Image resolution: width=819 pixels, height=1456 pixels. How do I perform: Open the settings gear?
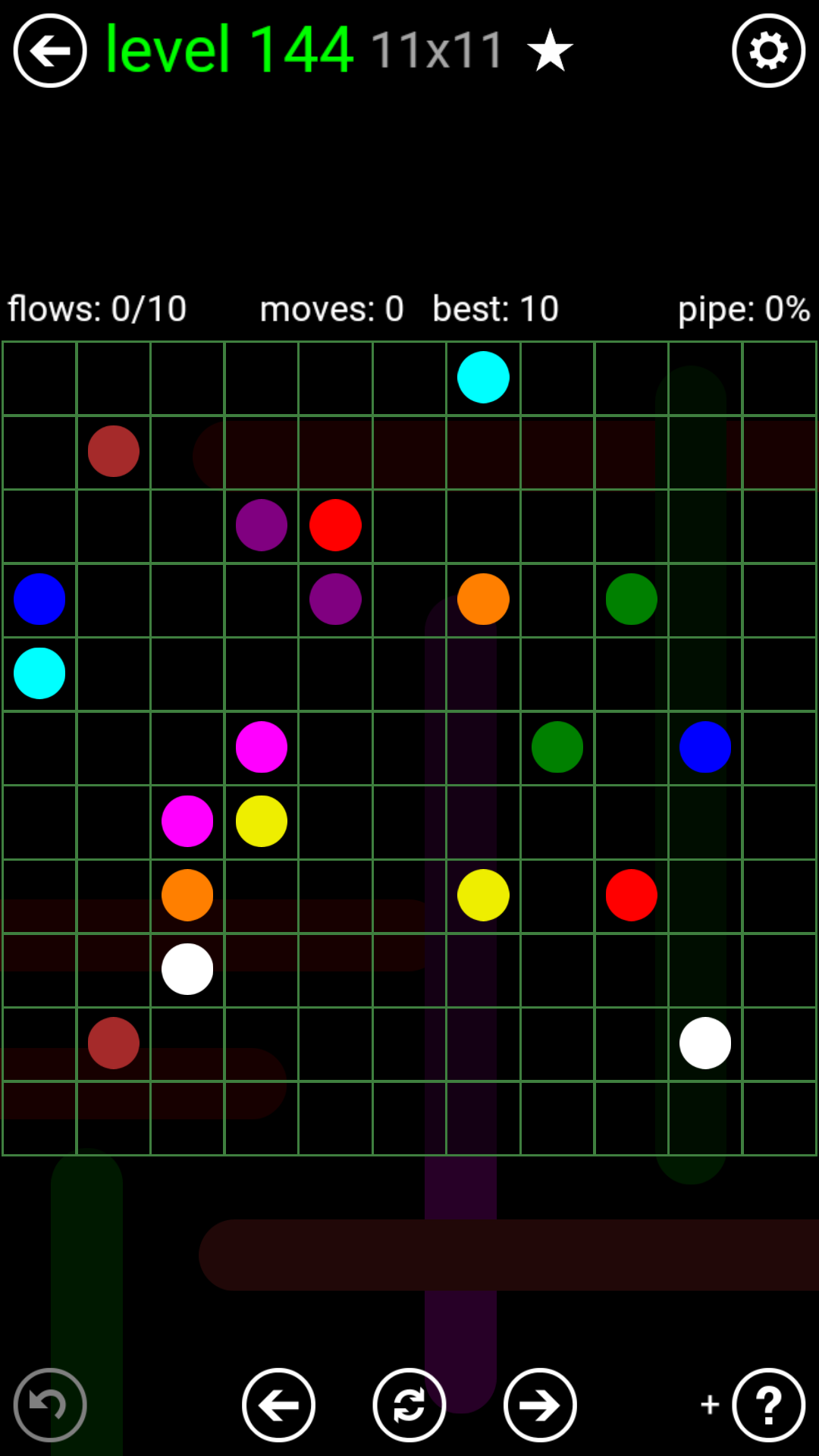768,51
